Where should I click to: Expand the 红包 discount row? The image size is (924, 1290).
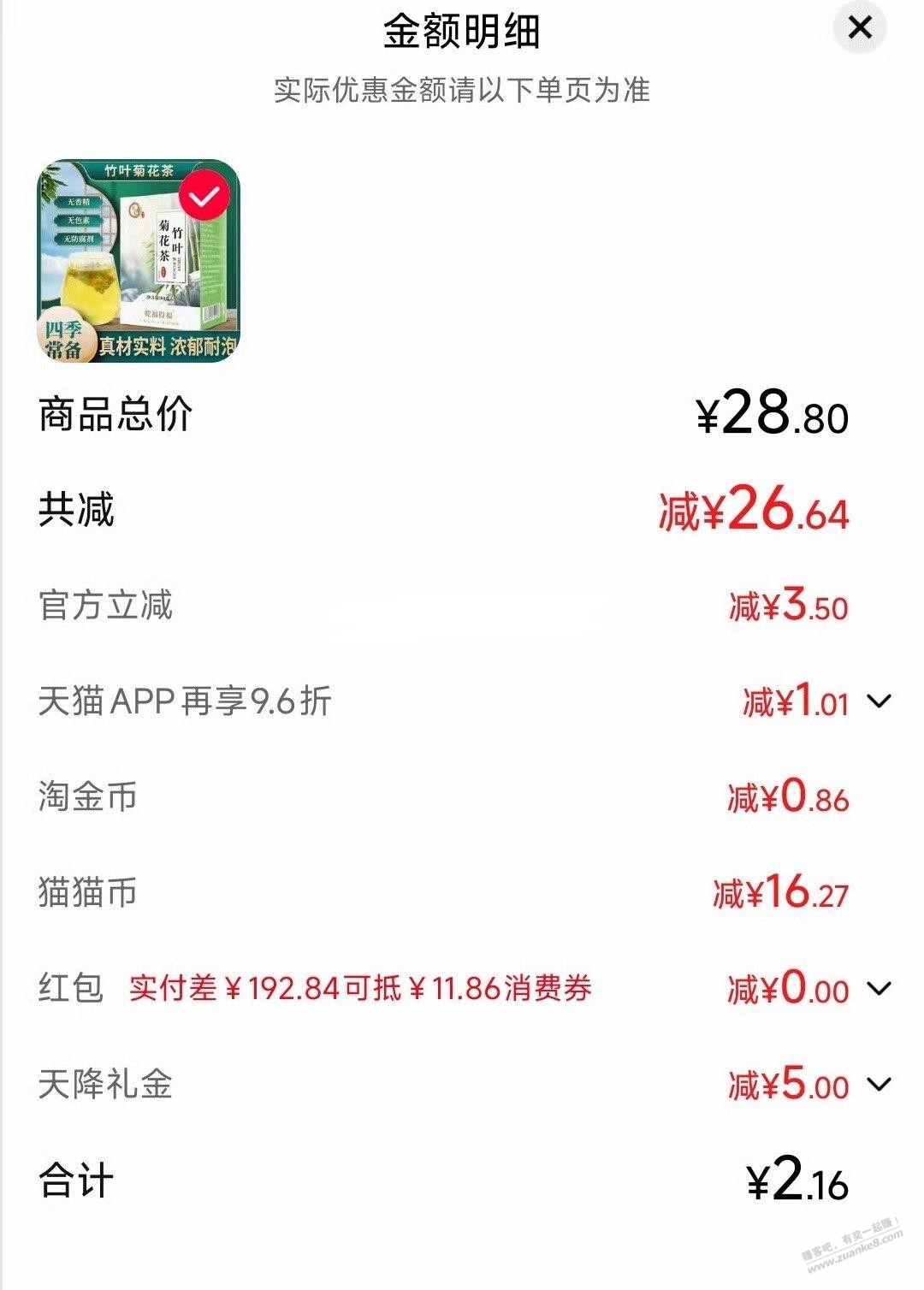879,989
